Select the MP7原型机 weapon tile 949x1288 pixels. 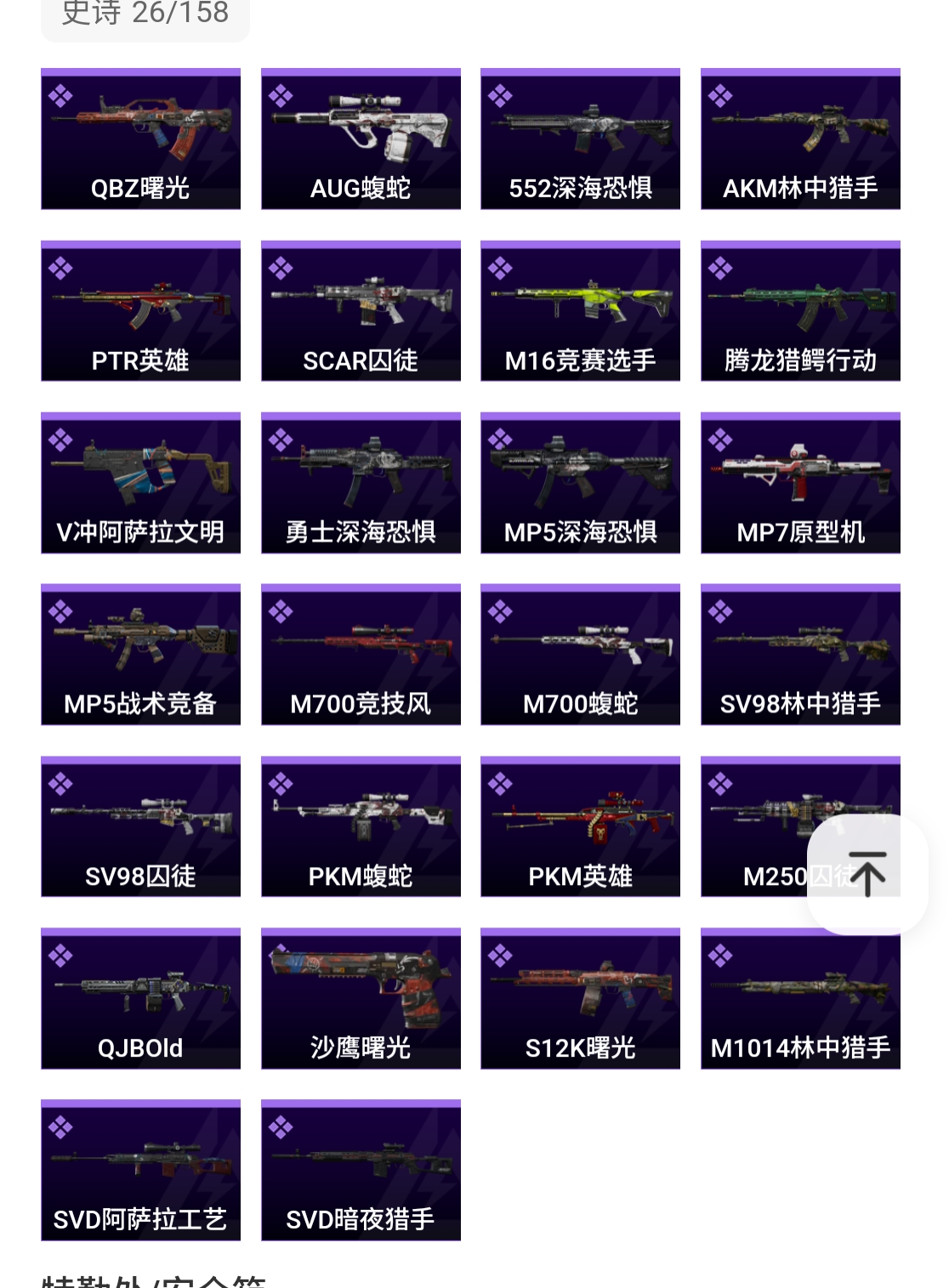coord(800,483)
